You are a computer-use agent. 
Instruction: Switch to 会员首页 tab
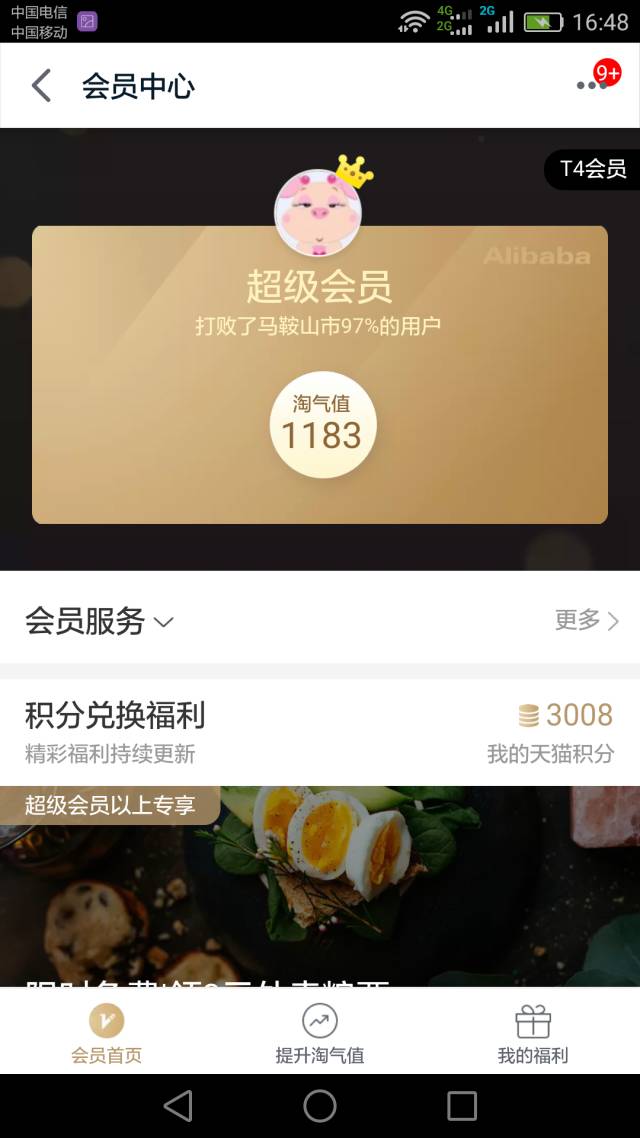coord(106,1034)
